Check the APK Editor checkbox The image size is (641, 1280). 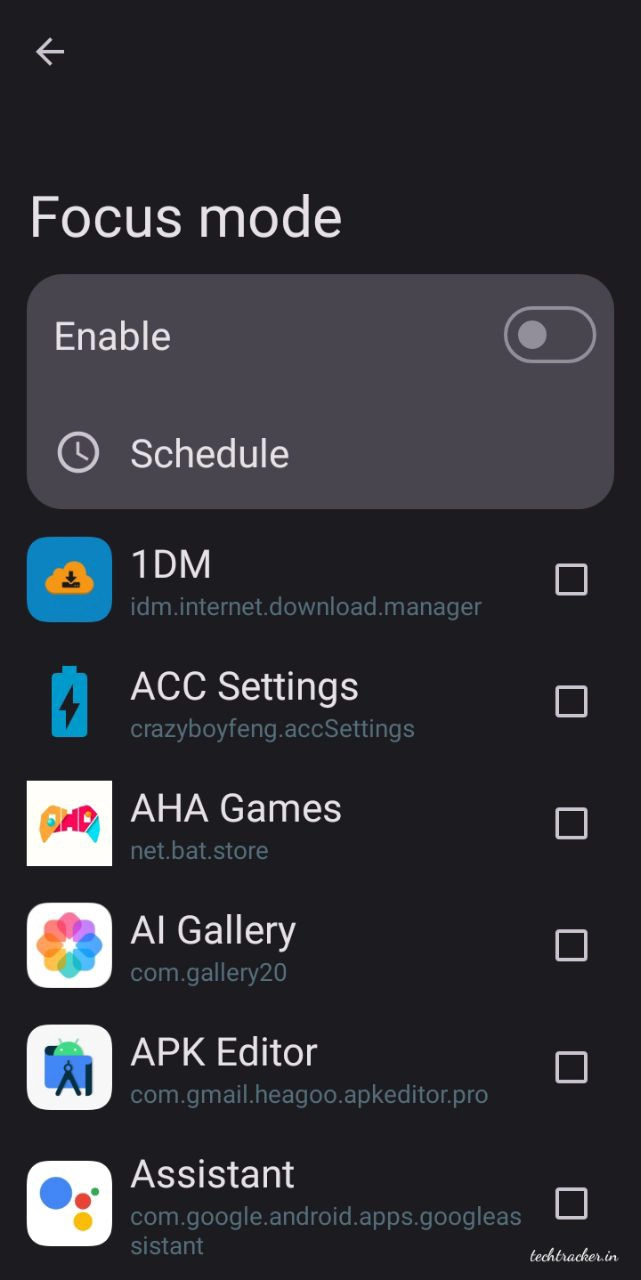point(571,1067)
